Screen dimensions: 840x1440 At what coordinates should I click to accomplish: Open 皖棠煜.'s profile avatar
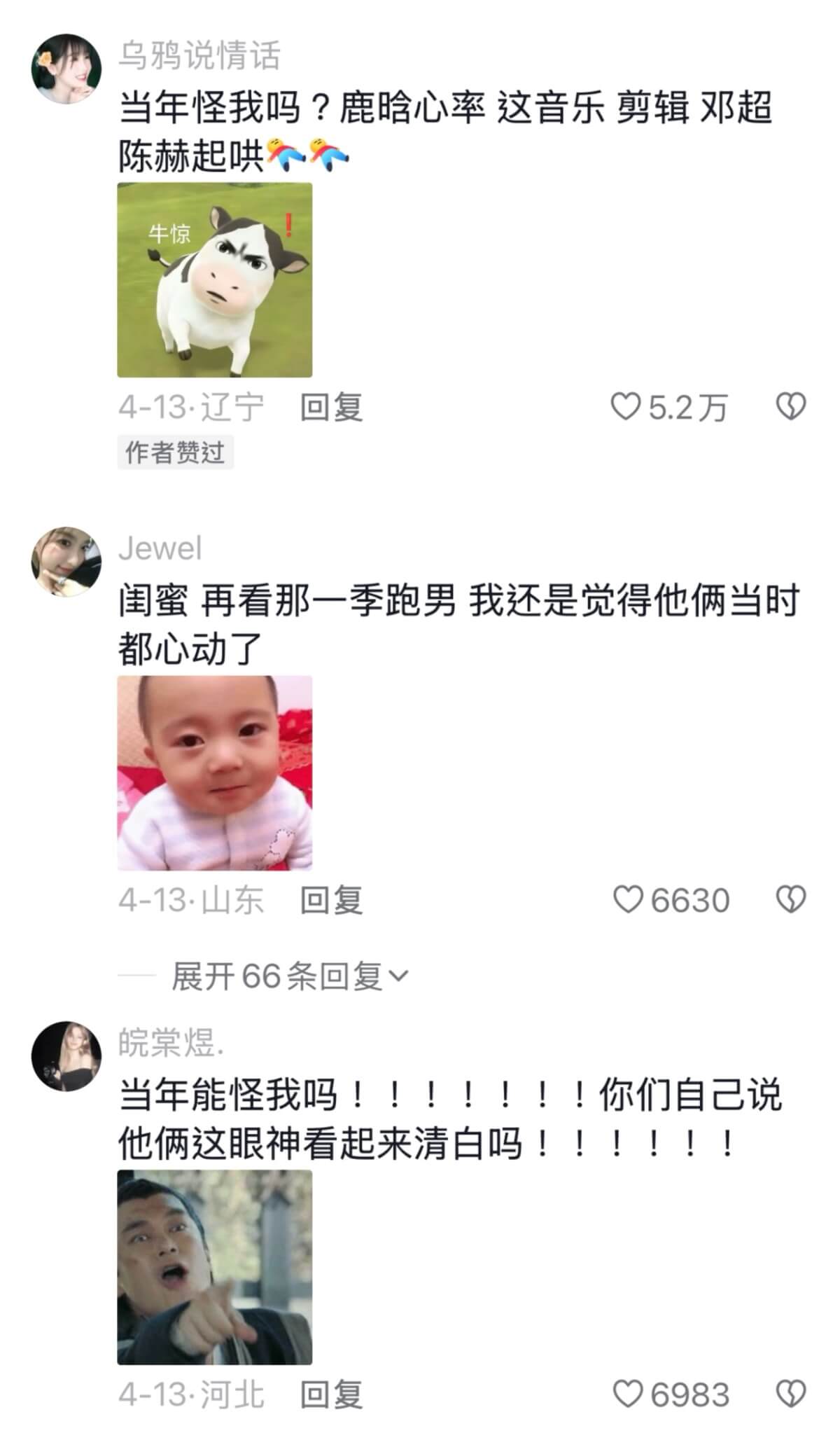[x=66, y=1055]
